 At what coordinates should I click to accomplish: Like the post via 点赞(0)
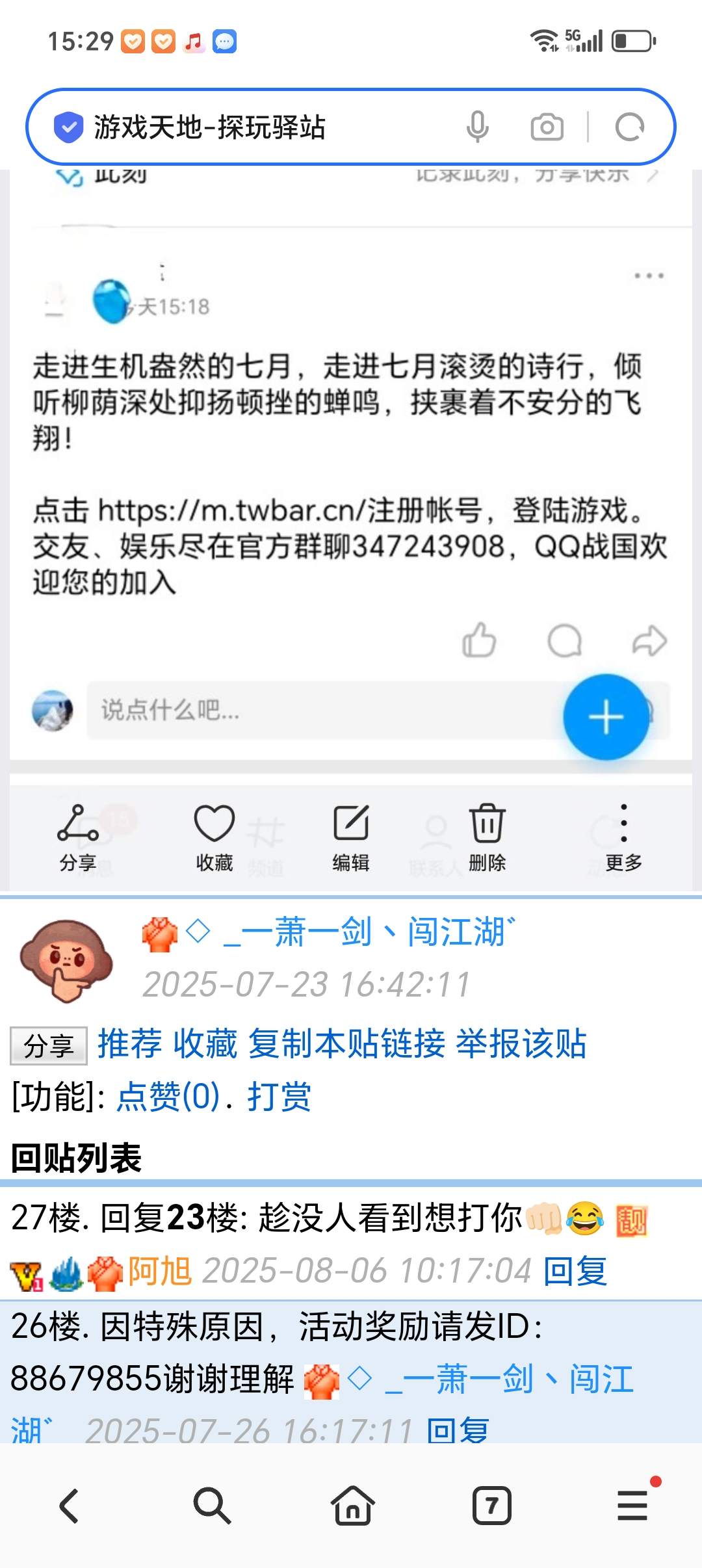(168, 1097)
